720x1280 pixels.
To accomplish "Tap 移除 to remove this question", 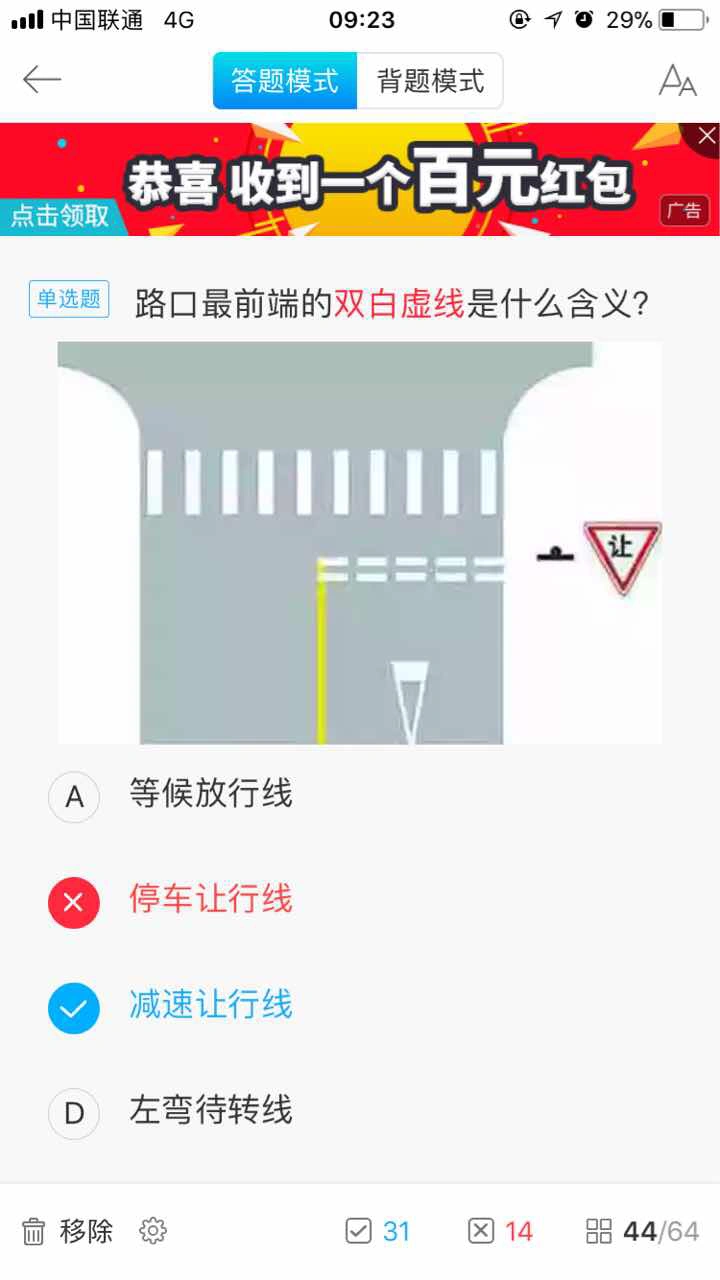I will pos(66,1231).
